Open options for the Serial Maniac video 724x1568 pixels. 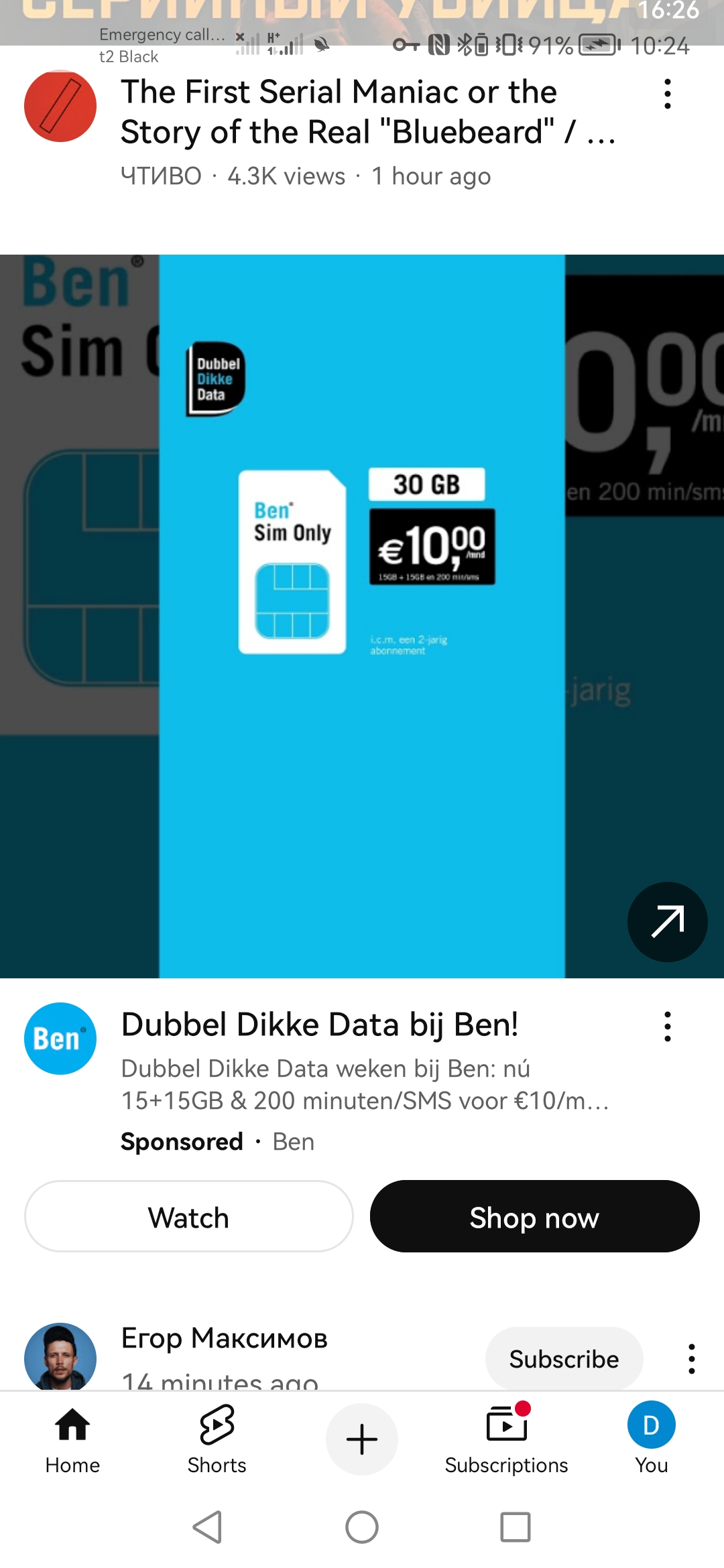coord(667,94)
